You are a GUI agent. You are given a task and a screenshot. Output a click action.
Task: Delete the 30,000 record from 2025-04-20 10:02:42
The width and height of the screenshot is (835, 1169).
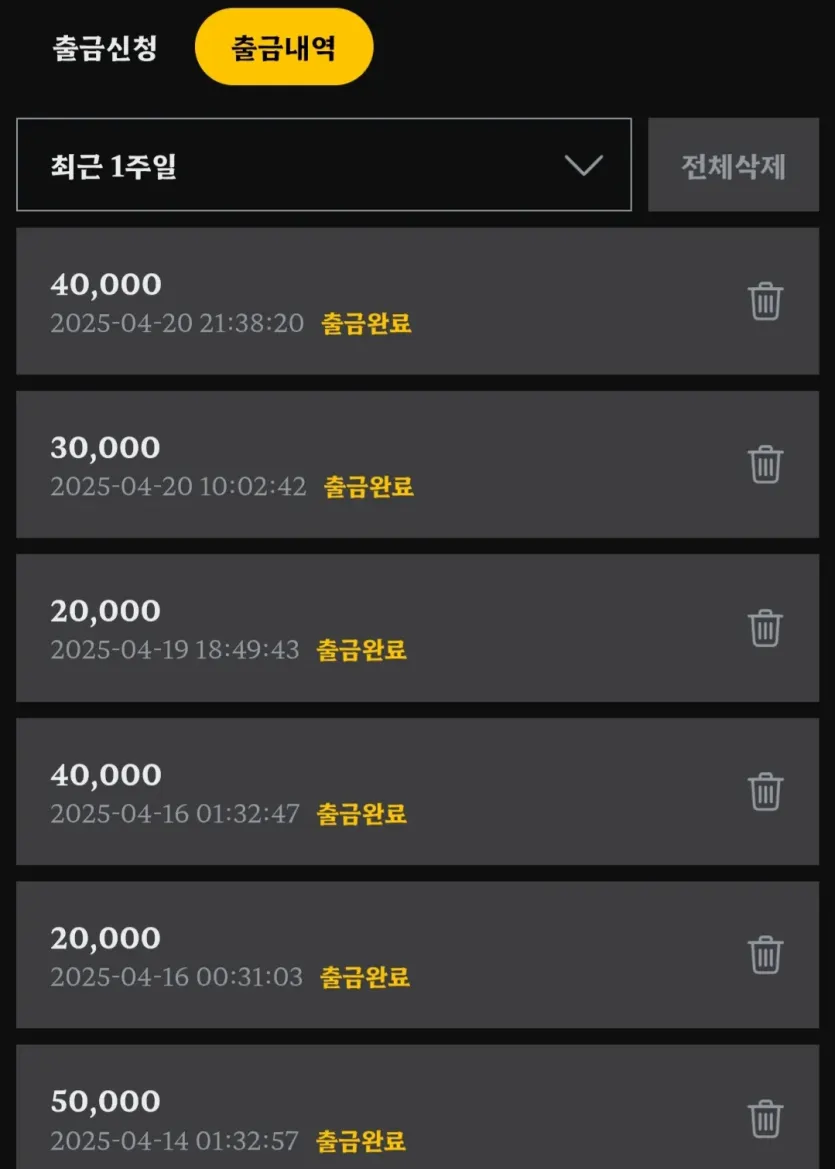[x=765, y=464]
